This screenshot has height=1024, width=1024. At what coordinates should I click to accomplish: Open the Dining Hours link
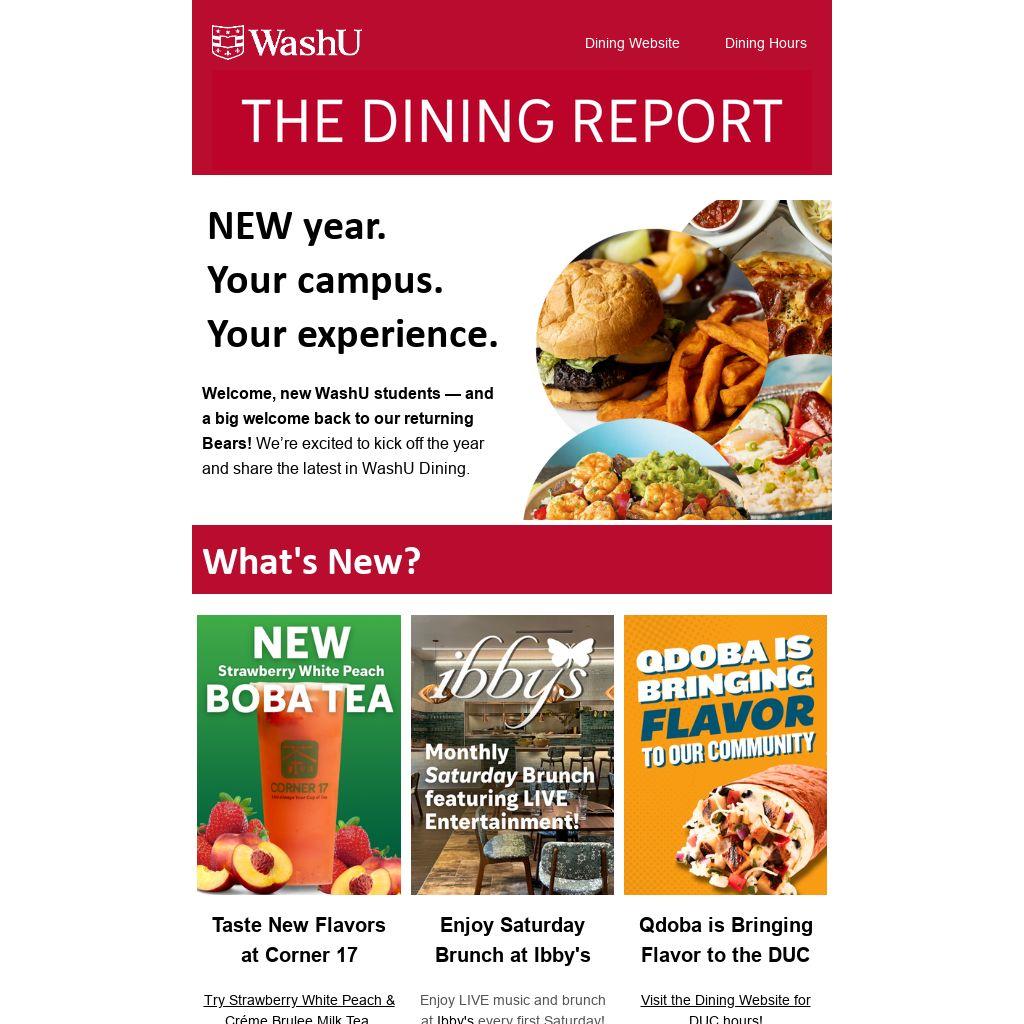[765, 43]
